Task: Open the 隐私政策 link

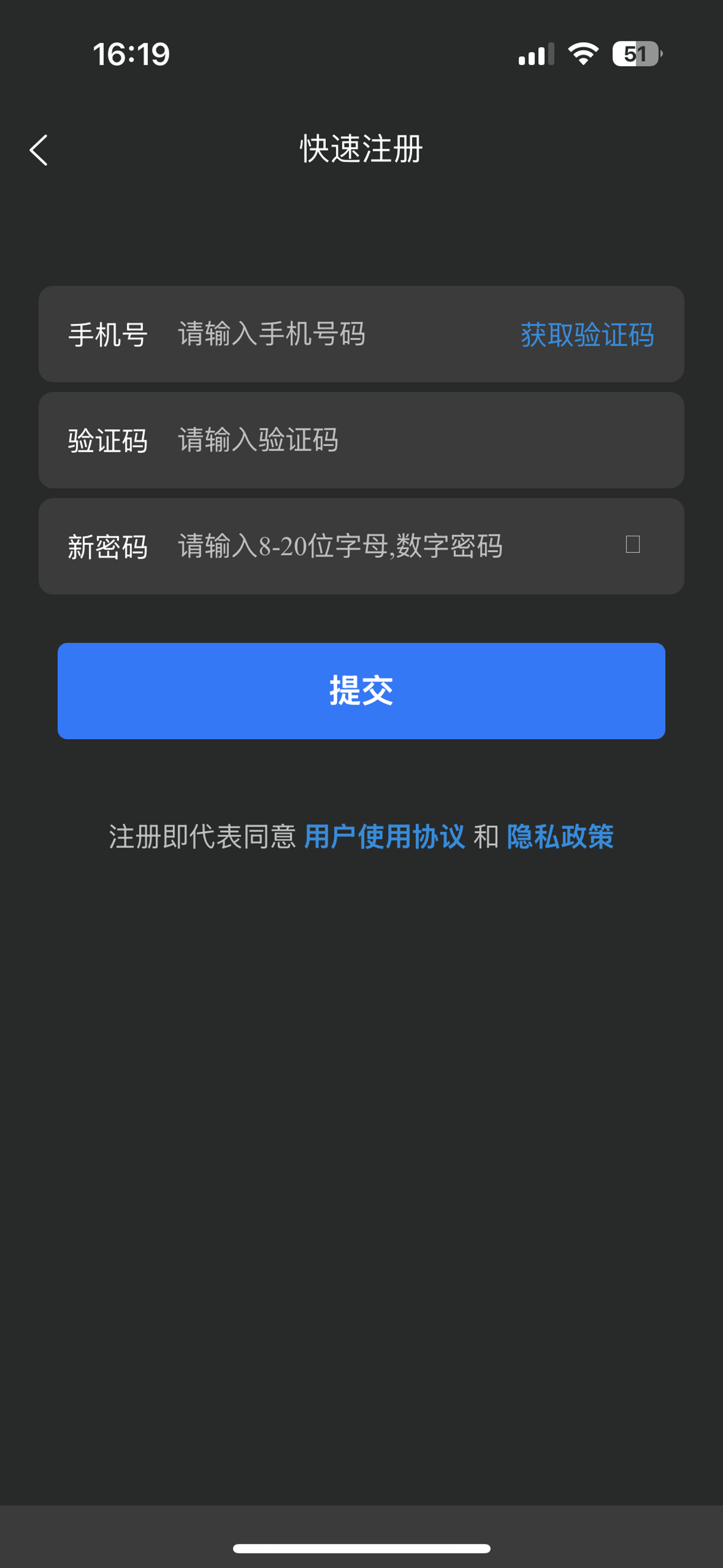Action: [x=560, y=836]
